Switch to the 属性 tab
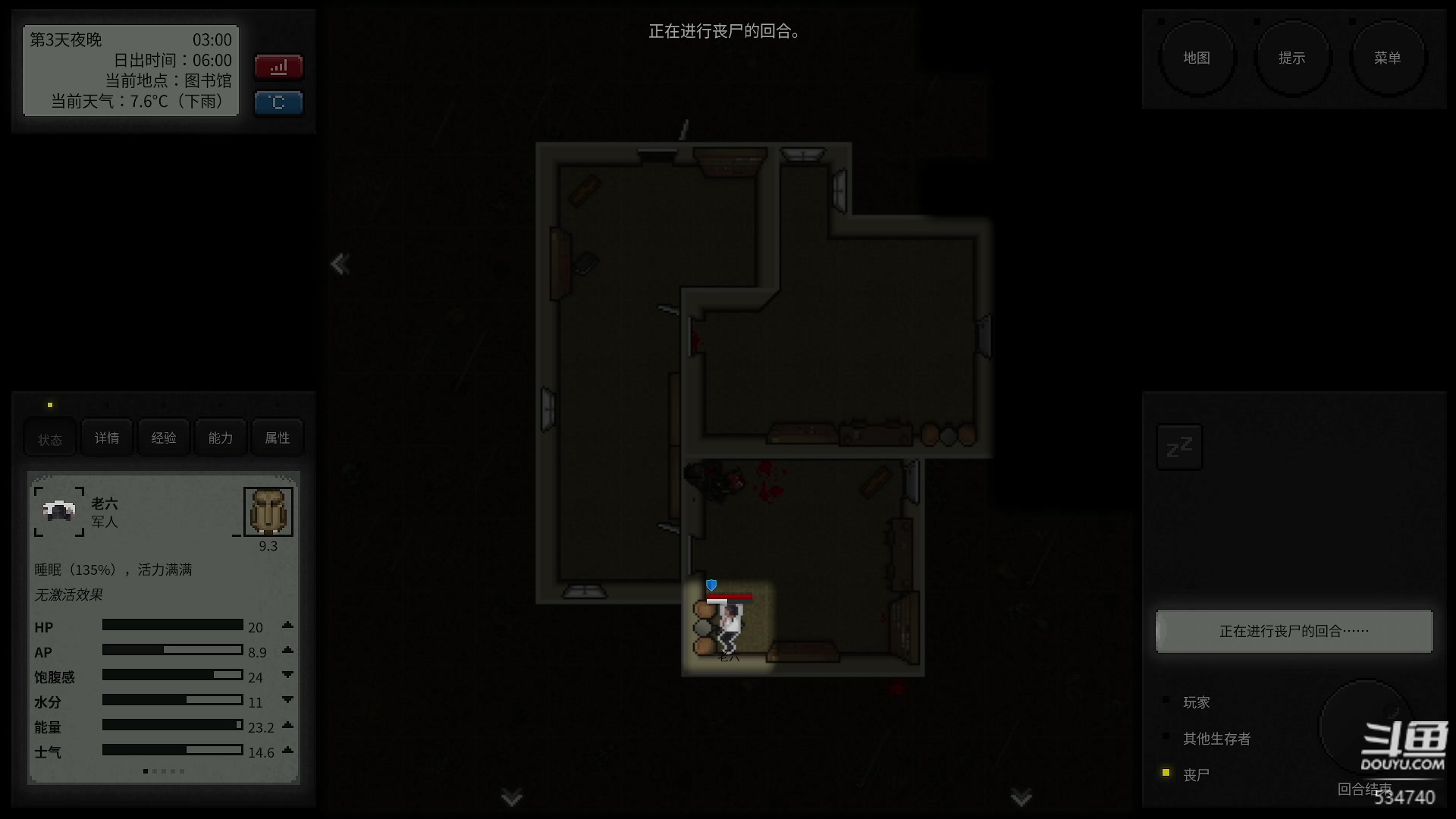This screenshot has width=1456, height=819. click(x=278, y=438)
